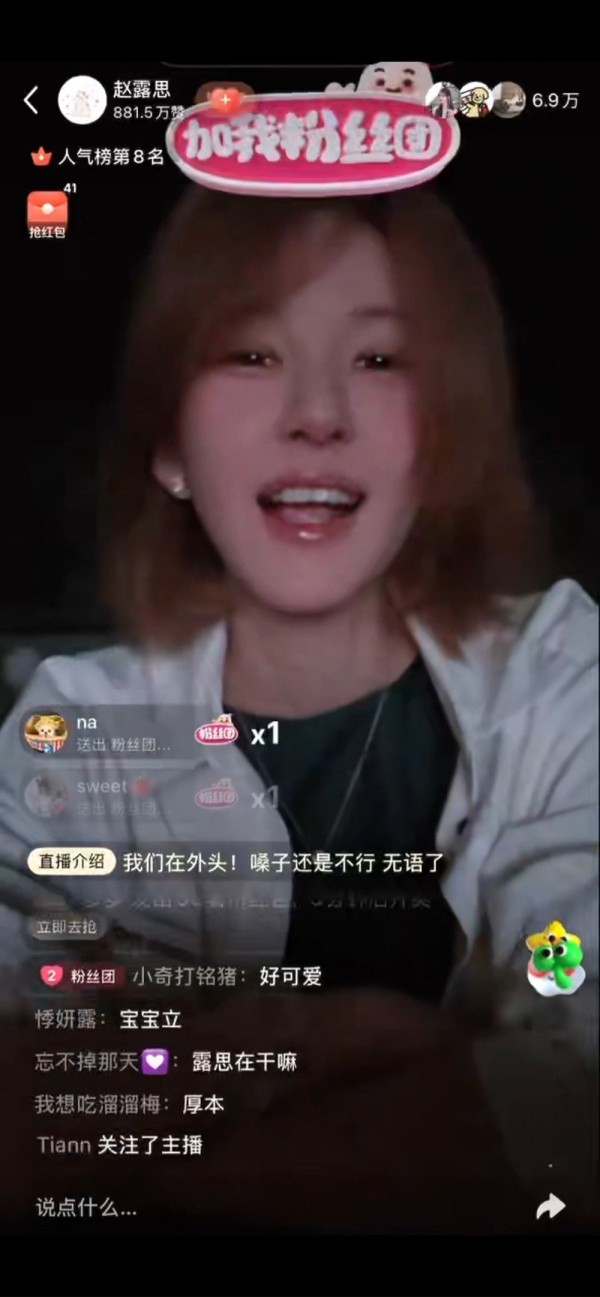Image resolution: width=600 pixels, height=1297 pixels.
Task: Open the green dragon activity sticker
Action: (554, 958)
